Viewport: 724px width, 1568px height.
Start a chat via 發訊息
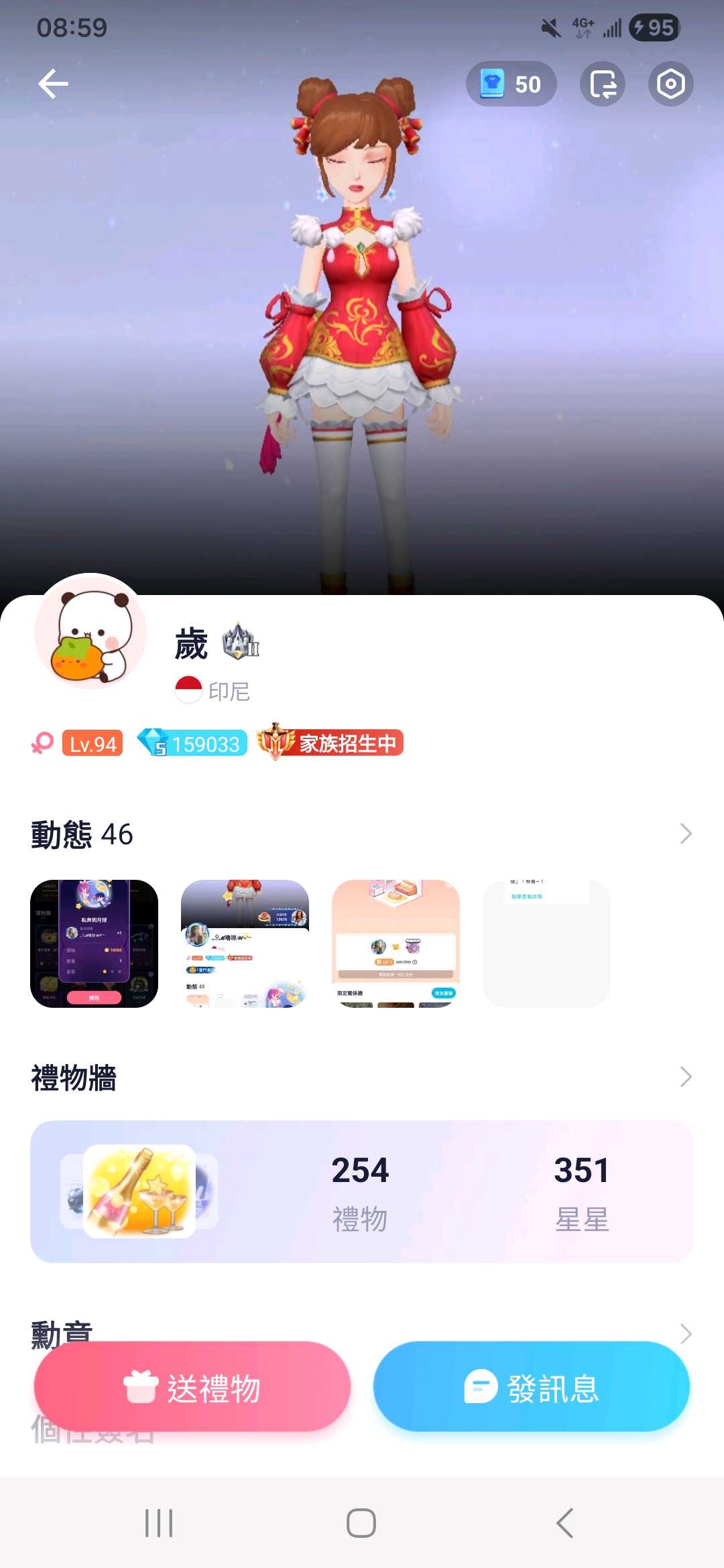[531, 1387]
